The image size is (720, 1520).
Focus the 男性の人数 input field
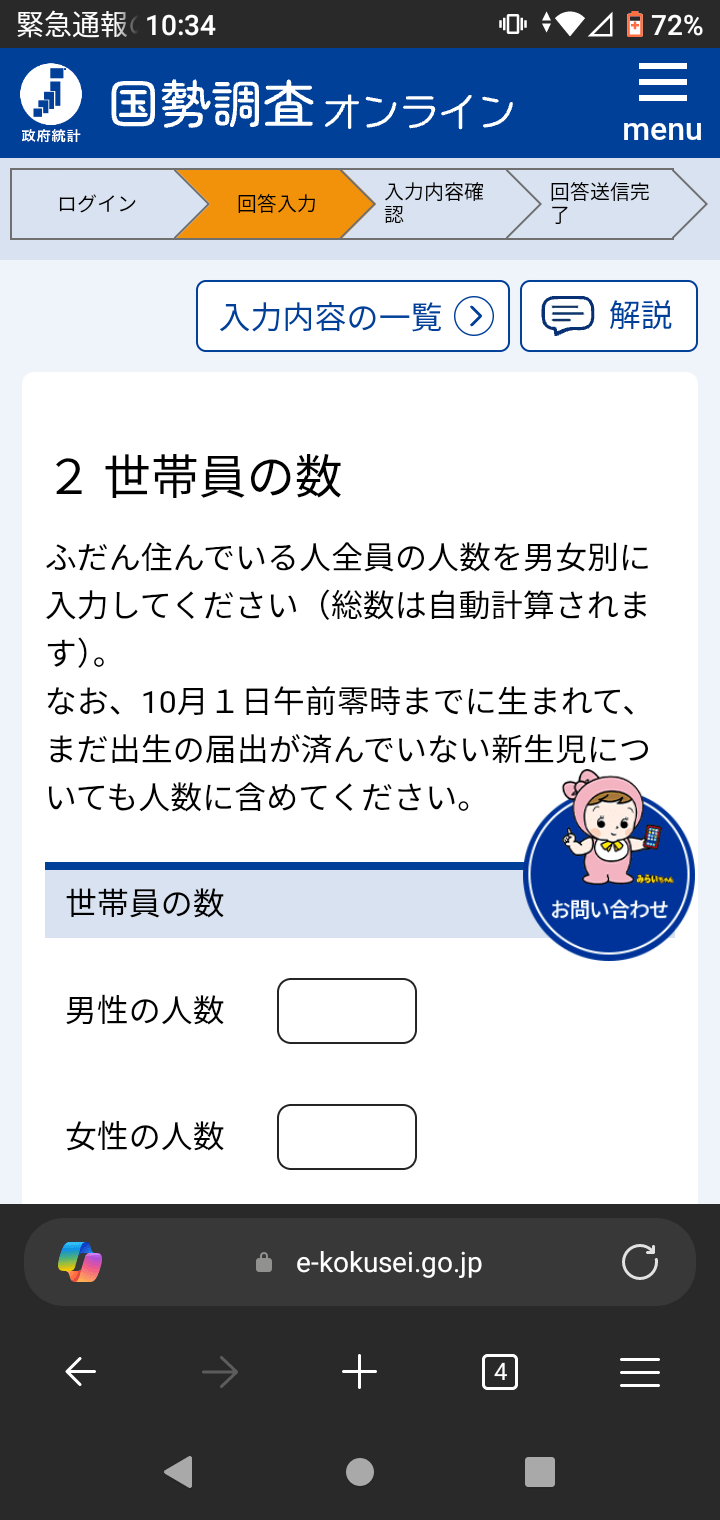tap(347, 1011)
